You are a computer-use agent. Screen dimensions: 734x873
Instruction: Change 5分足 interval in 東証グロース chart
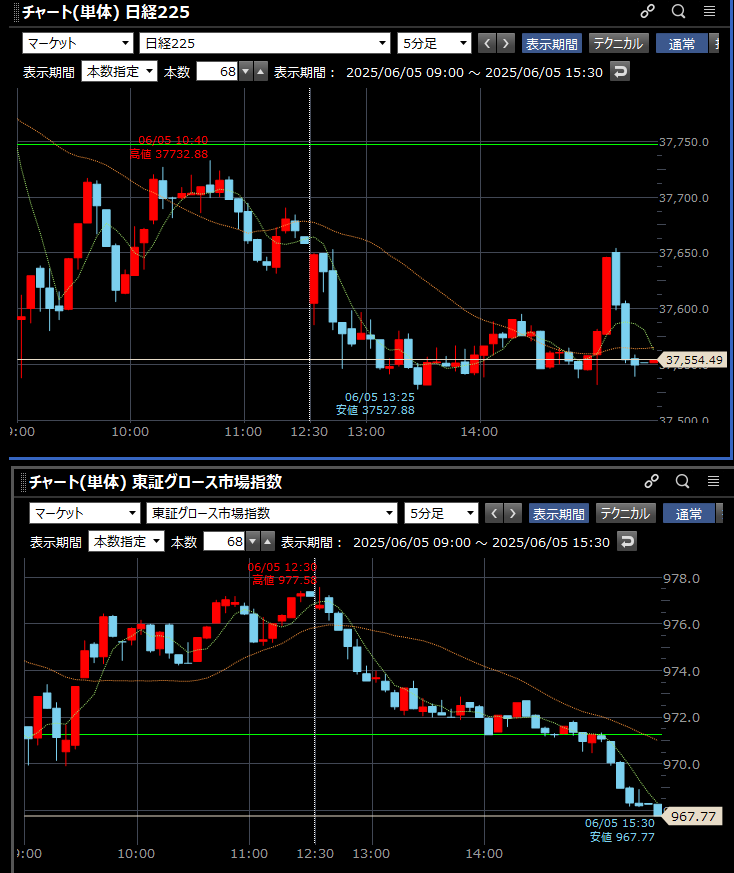tap(440, 513)
